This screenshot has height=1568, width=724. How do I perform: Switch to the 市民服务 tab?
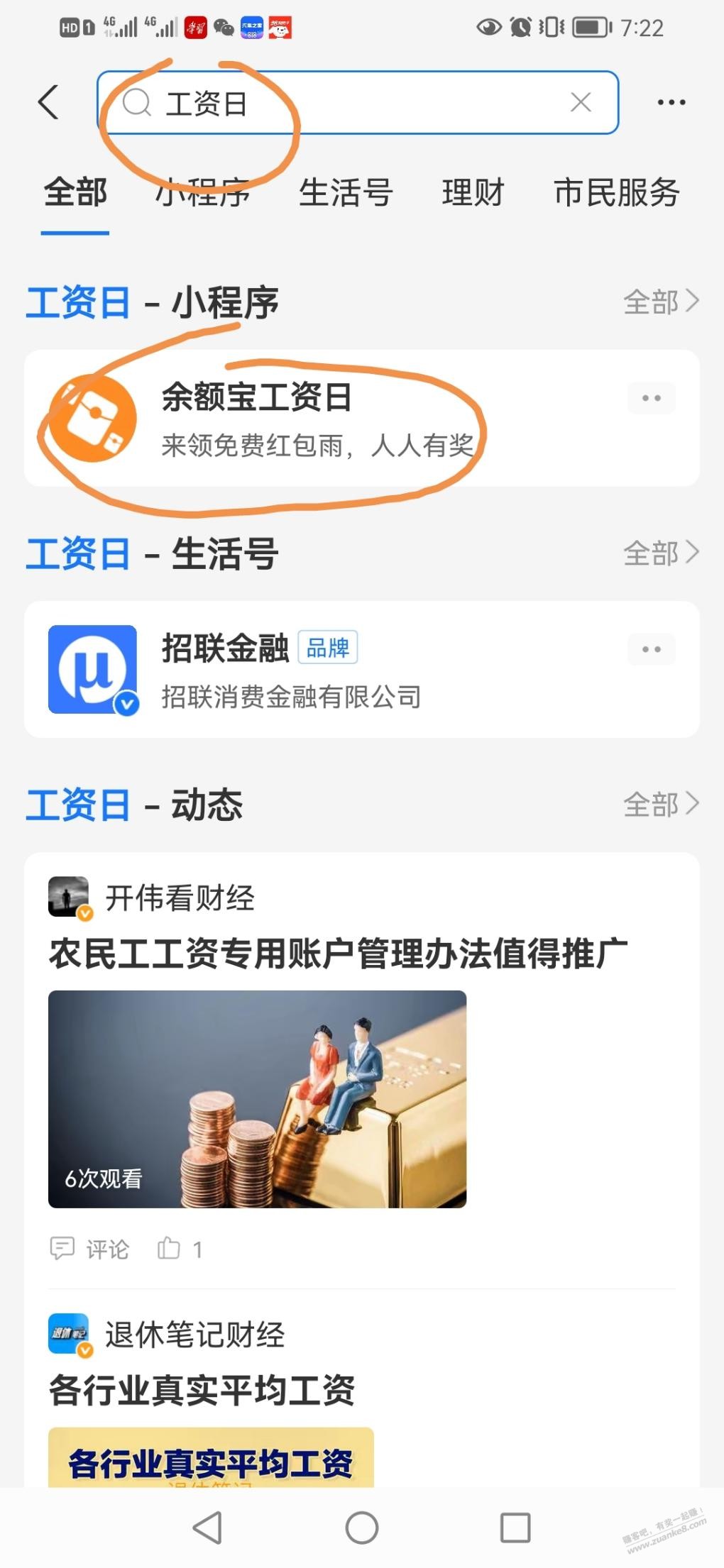617,192
